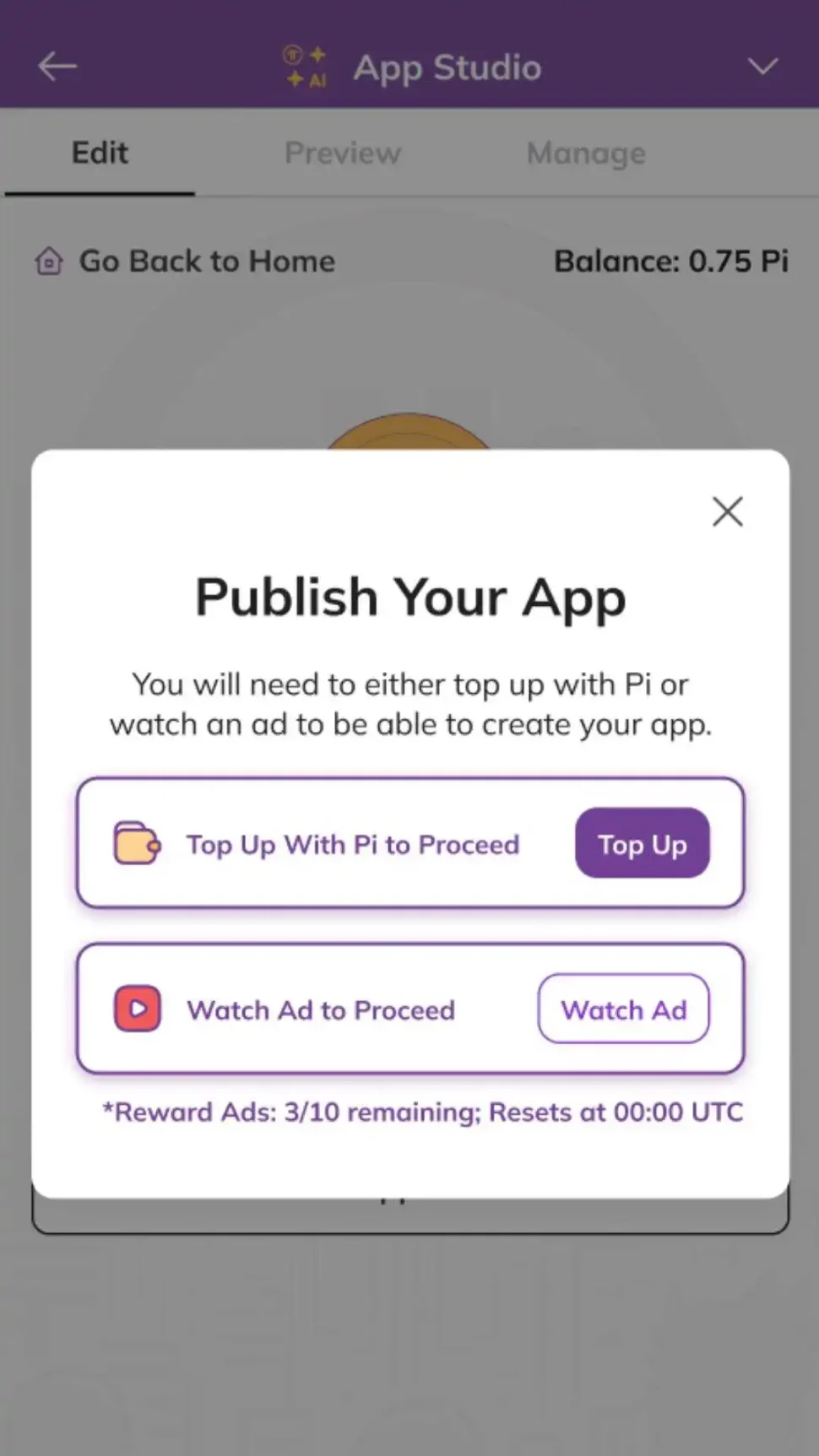
Task: Close the Publish Your App dialog
Action: tap(727, 511)
